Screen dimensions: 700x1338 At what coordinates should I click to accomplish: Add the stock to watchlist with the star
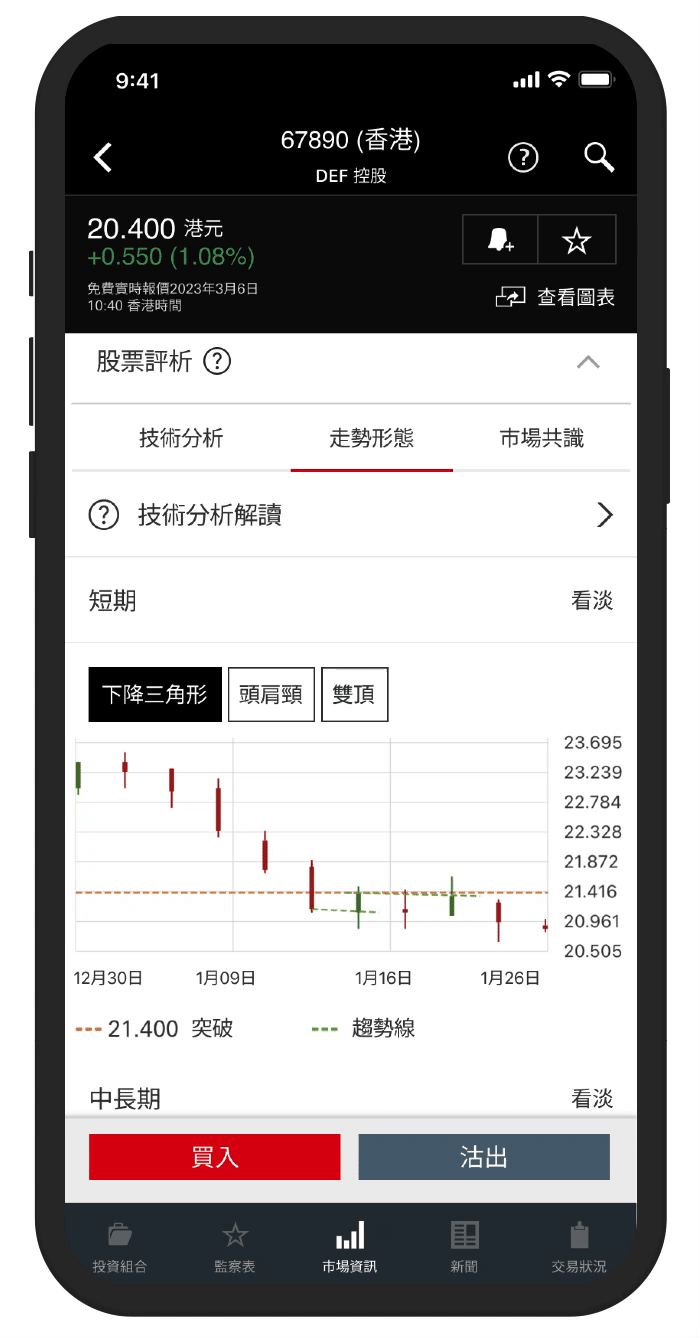[x=577, y=240]
